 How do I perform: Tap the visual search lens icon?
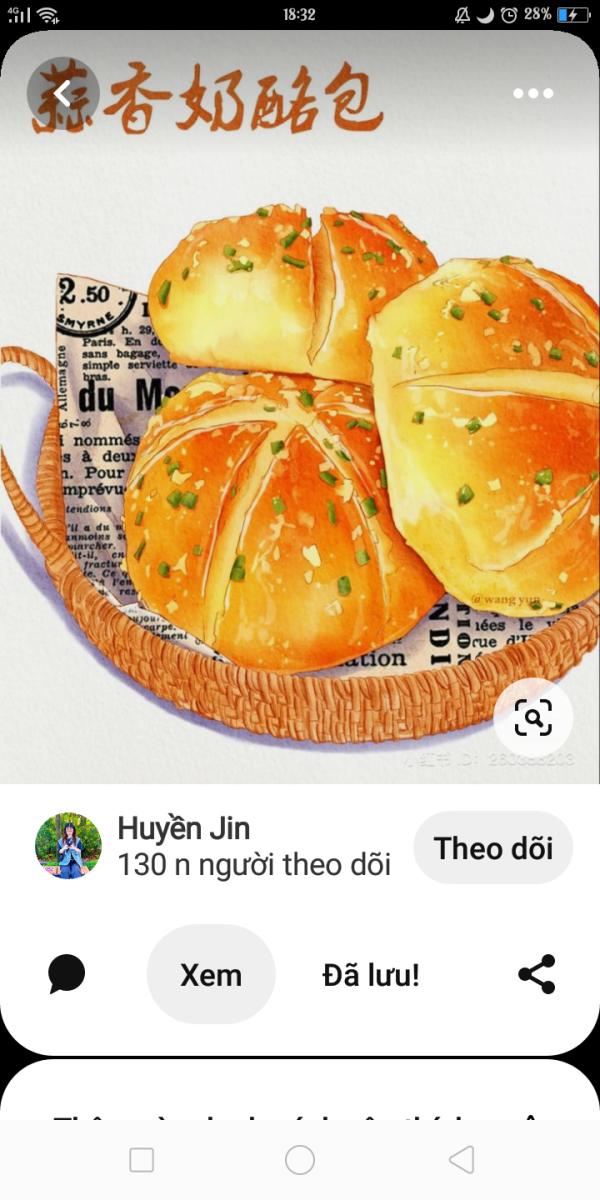click(533, 717)
